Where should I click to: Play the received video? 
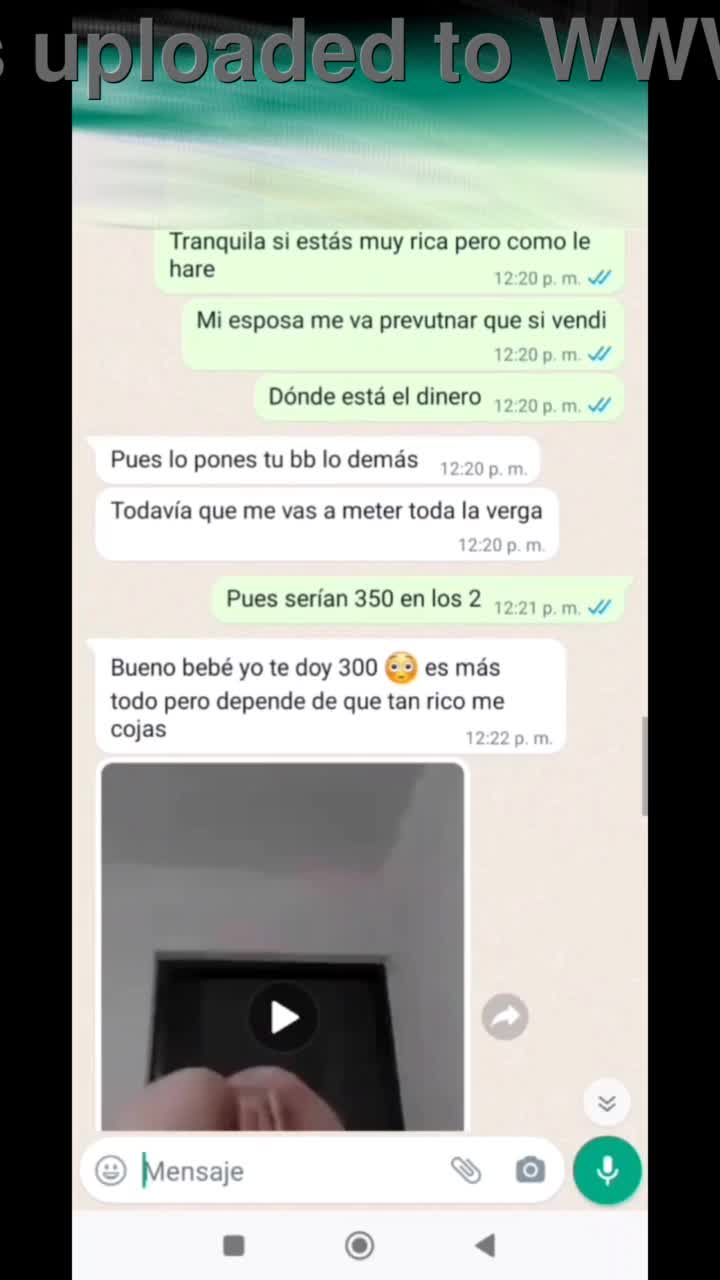tap(283, 1018)
